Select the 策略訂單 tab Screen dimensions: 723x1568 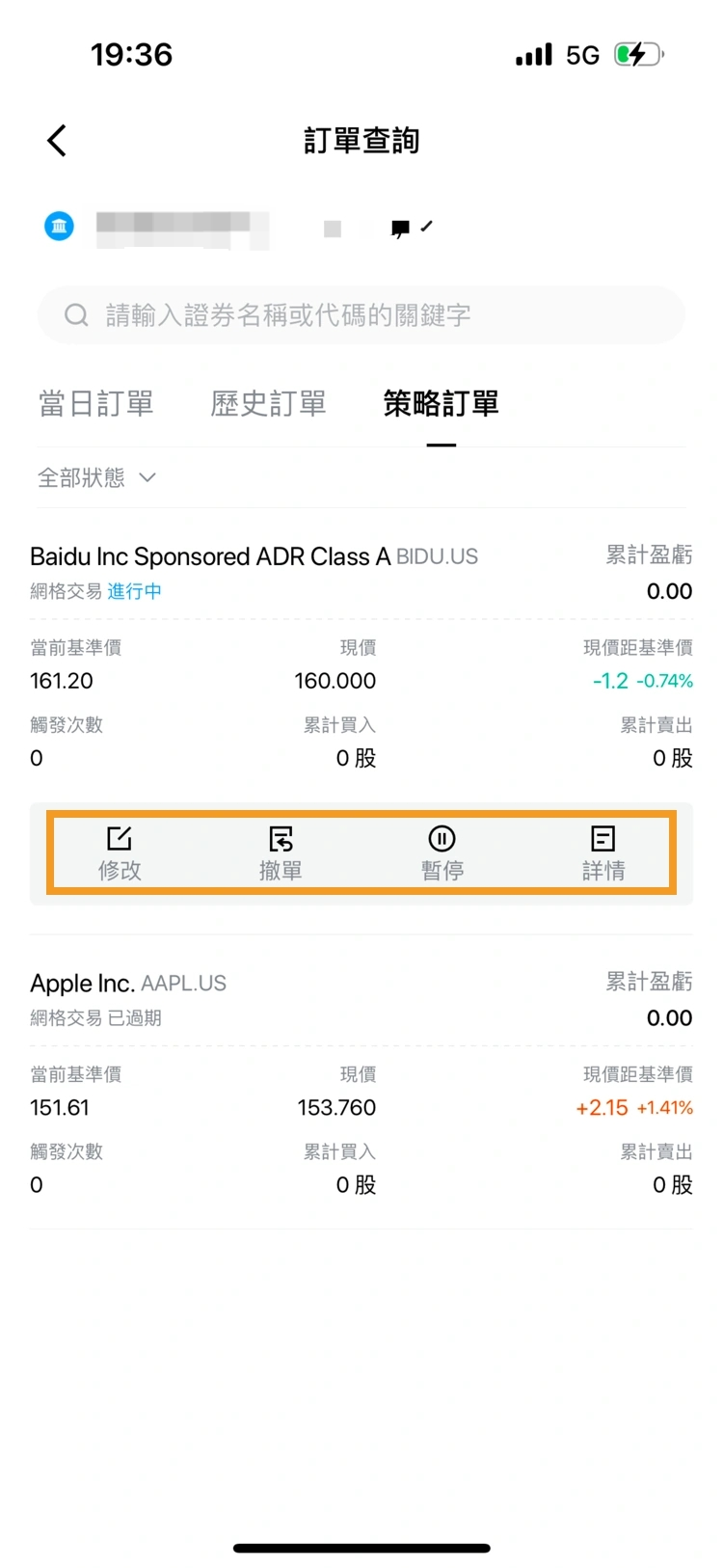442,403
